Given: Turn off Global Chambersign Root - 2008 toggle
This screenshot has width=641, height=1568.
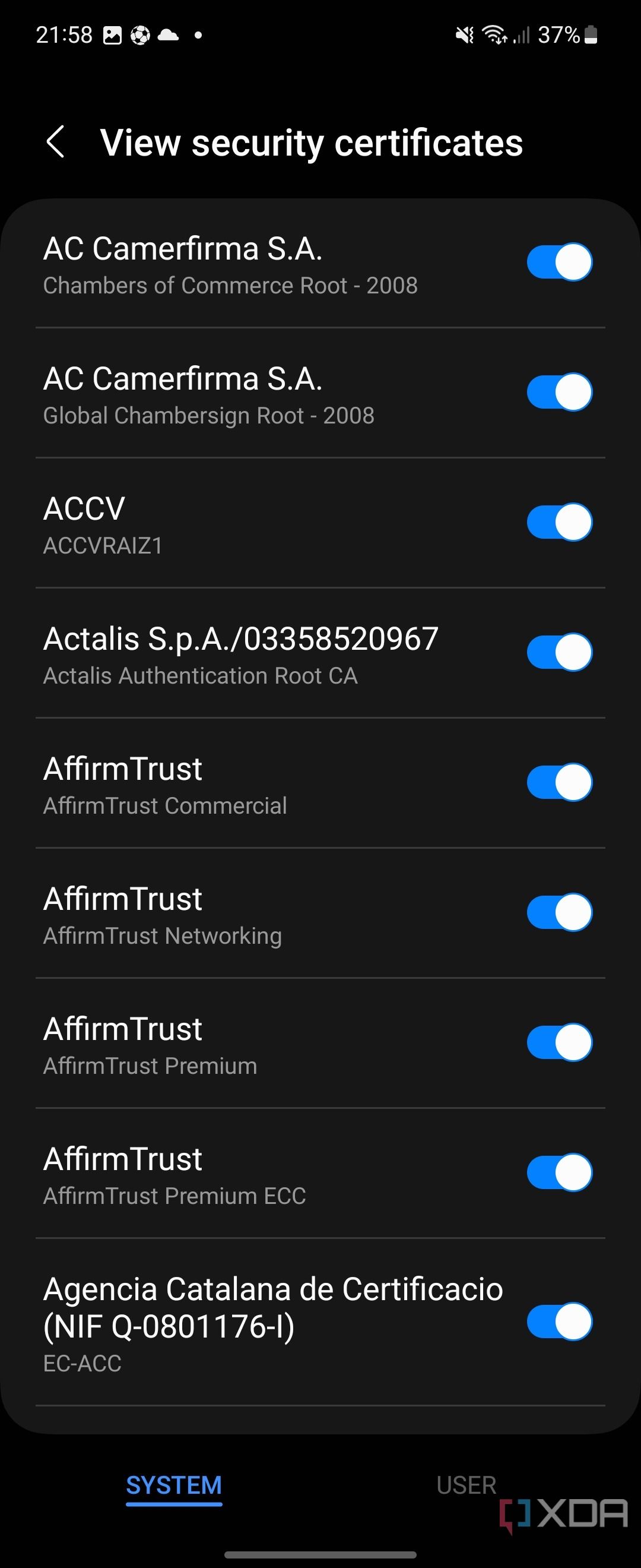Looking at the screenshot, I should [x=560, y=393].
